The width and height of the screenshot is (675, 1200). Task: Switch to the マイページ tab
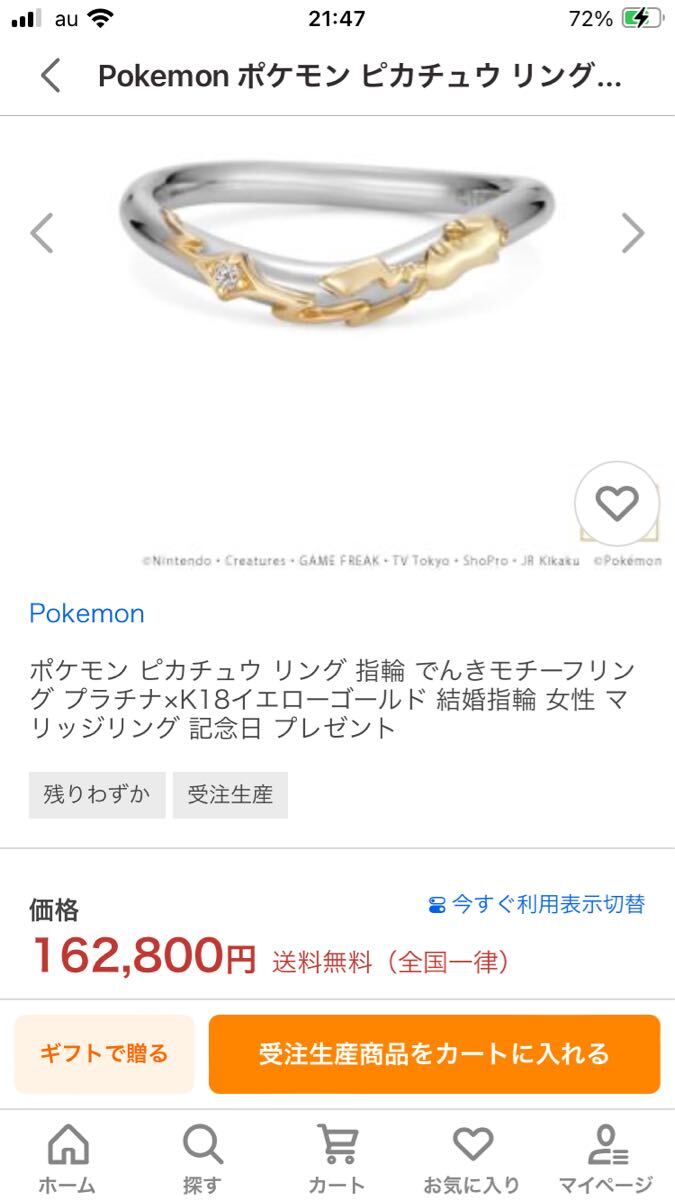pyautogui.click(x=606, y=1158)
